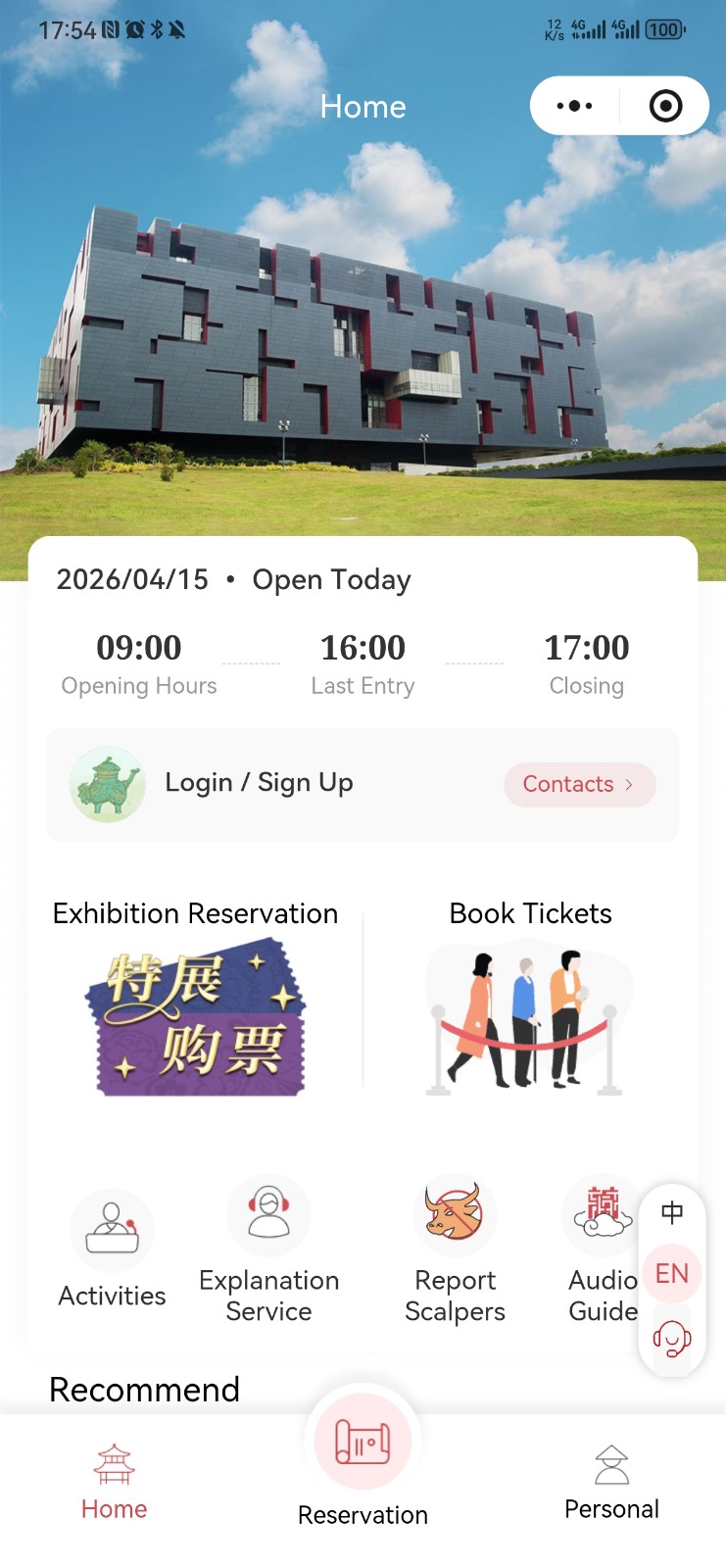Tap Login / Sign Up

tap(259, 783)
